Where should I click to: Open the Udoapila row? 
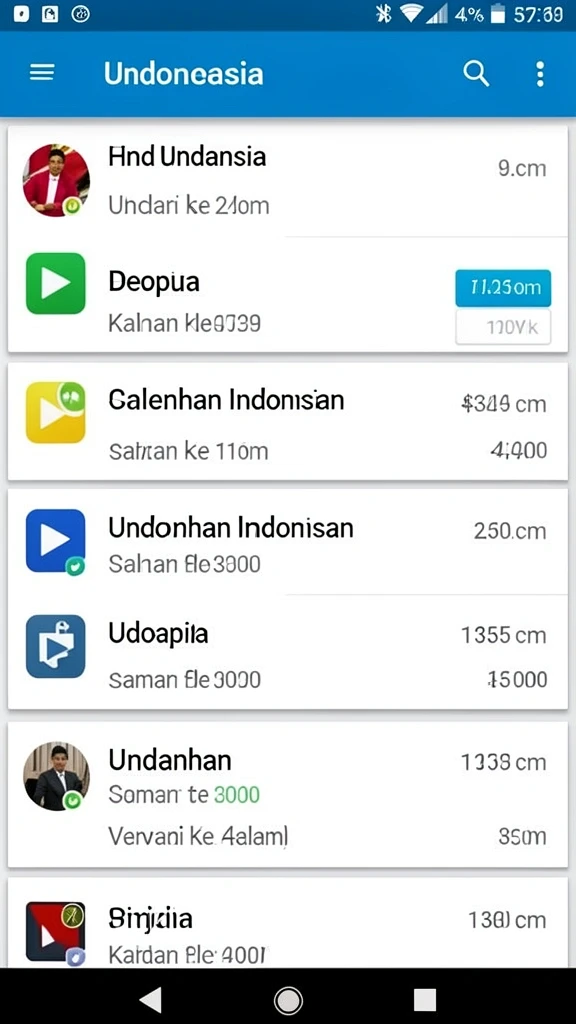click(x=287, y=652)
